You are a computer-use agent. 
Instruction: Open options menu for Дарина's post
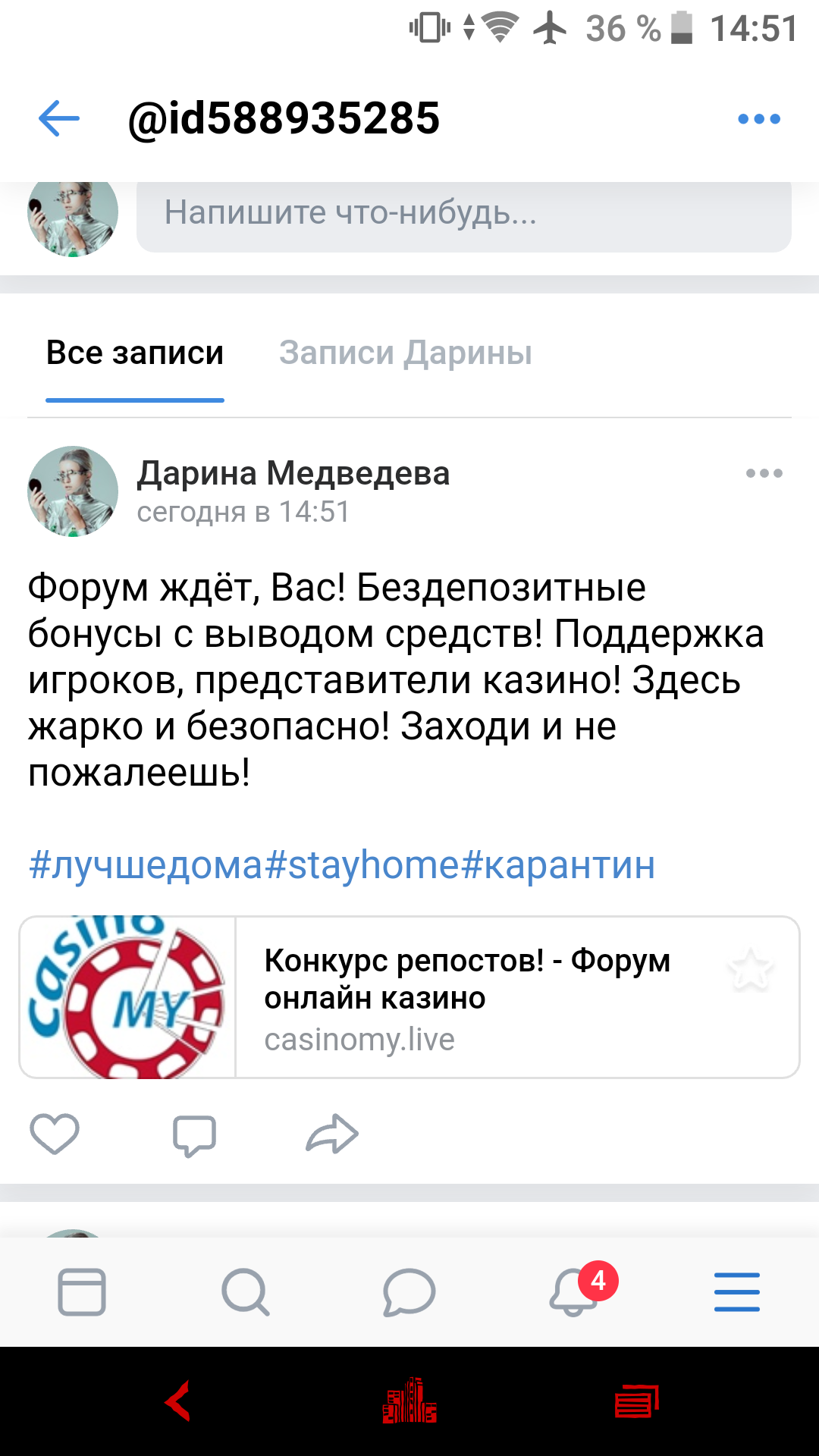764,473
